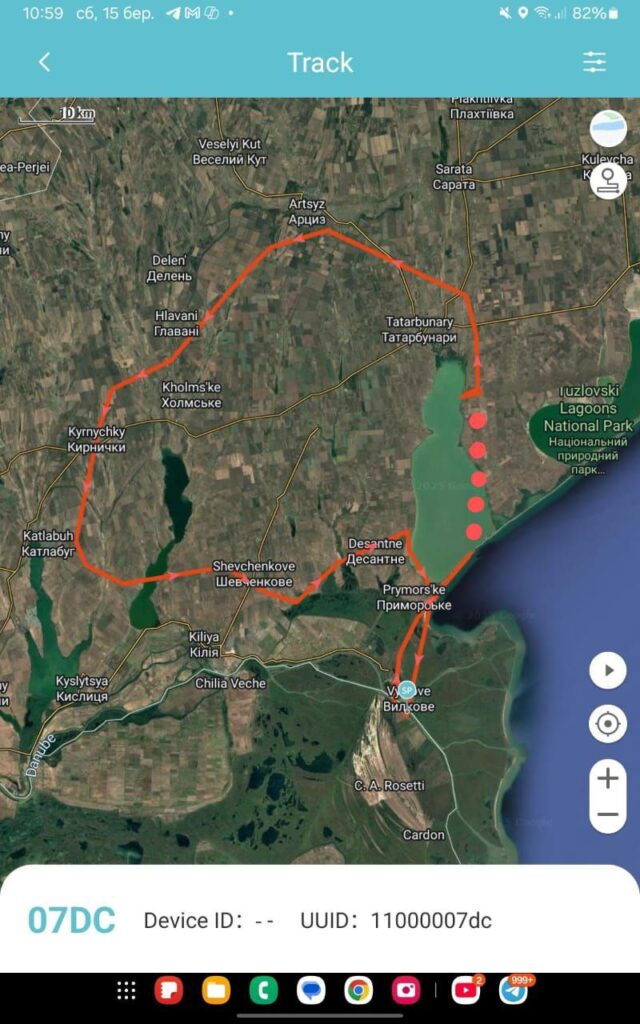Open YouTube from the taskbar
The width and height of the screenshot is (640, 1024).
(x=465, y=991)
